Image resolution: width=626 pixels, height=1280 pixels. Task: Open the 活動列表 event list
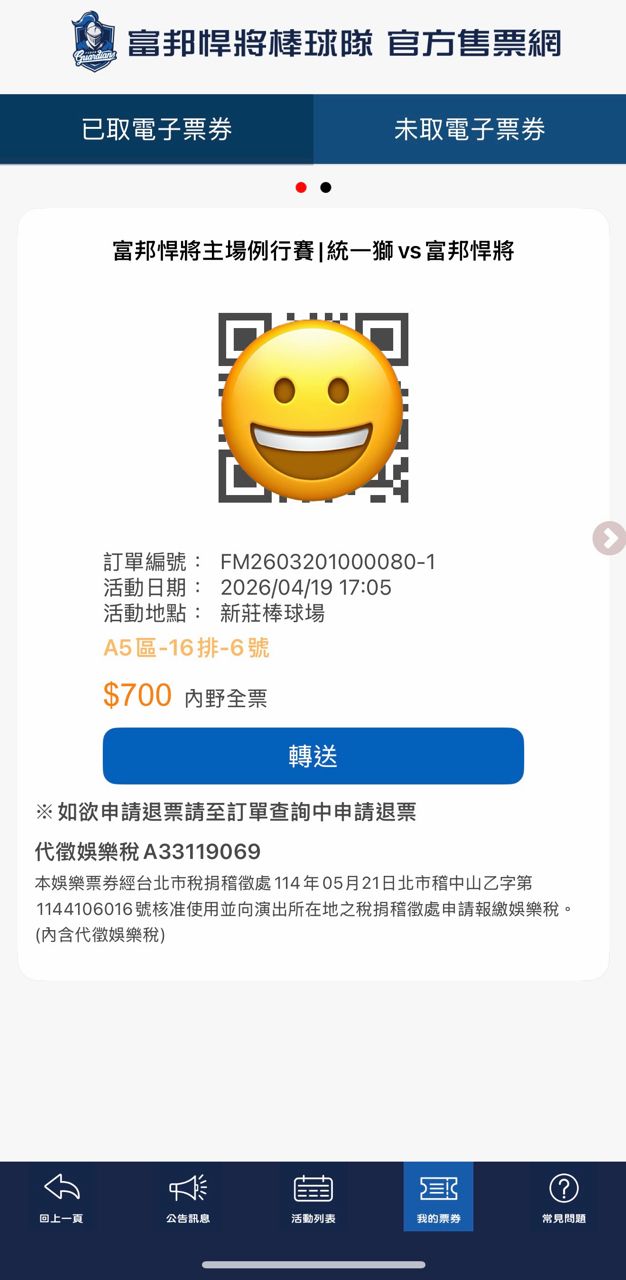(313, 1197)
